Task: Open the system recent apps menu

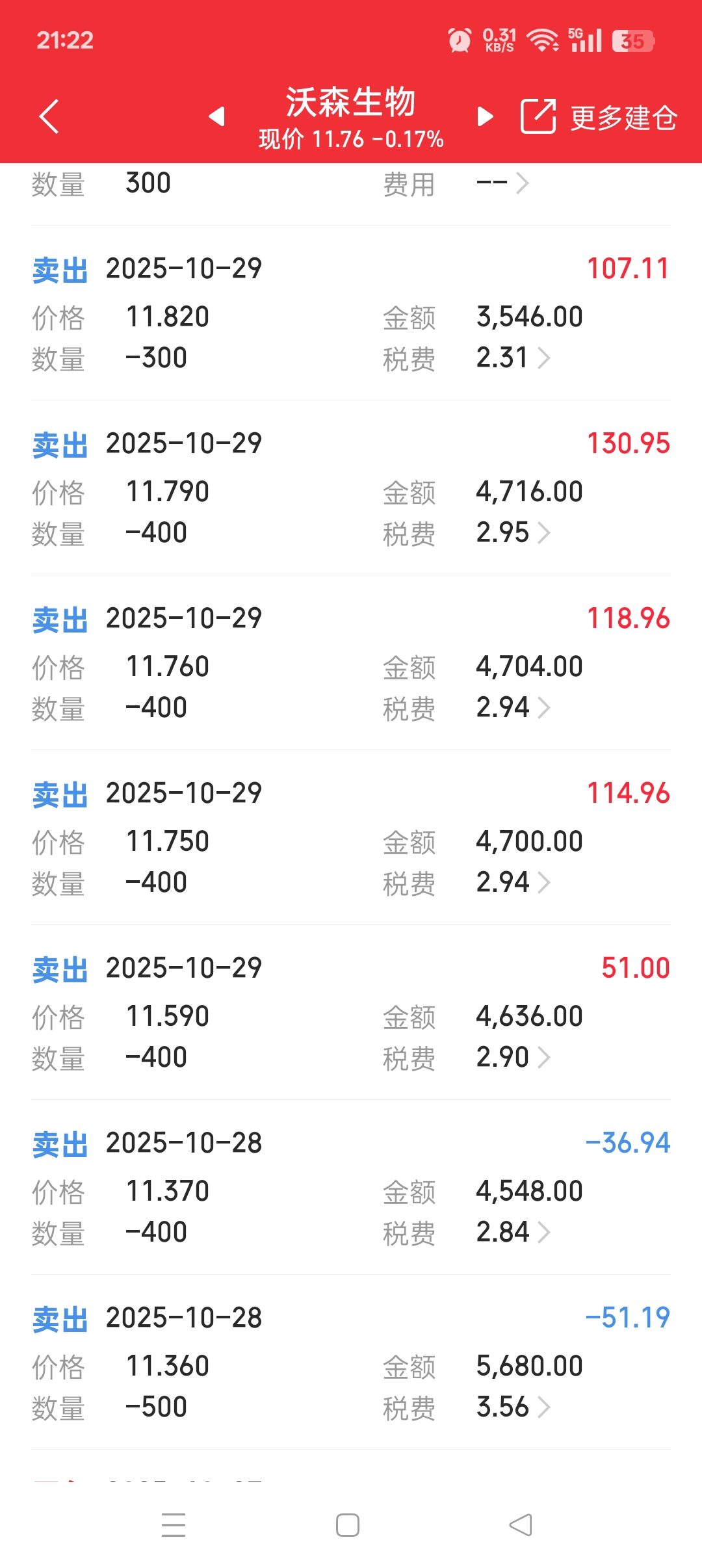Action: pyautogui.click(x=174, y=1525)
